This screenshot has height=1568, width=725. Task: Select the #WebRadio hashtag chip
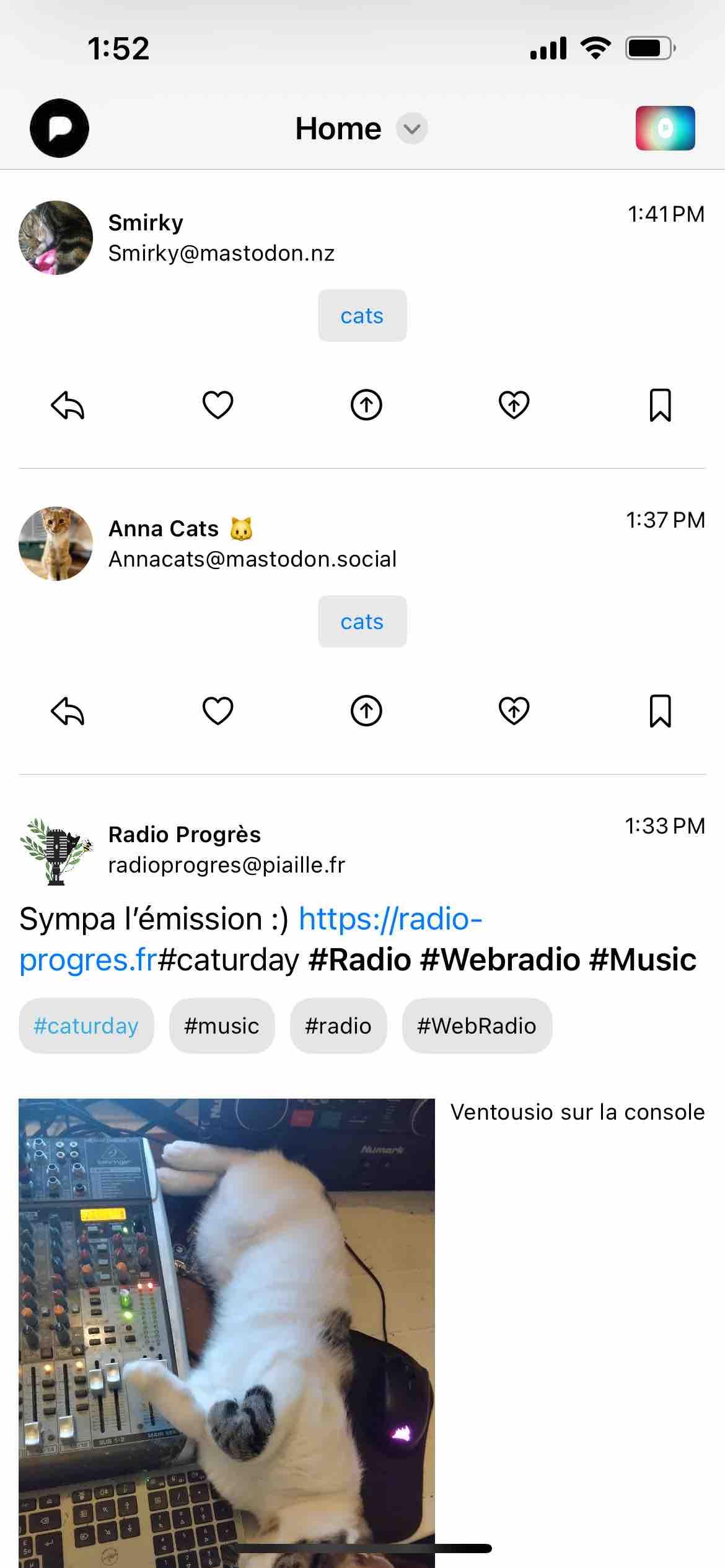point(477,1026)
